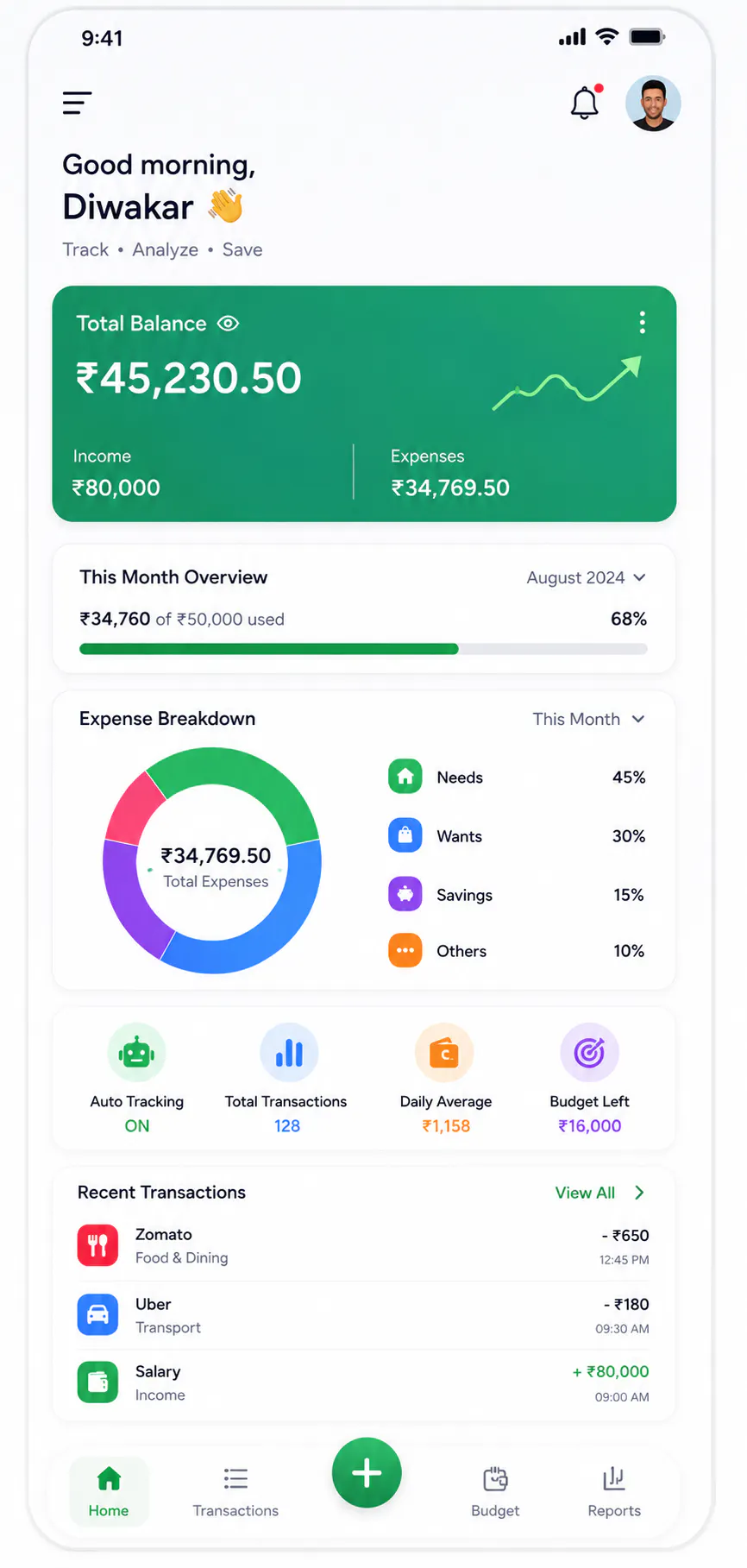Switch to the Reports tab
Screen dimensions: 747x1568
(x=614, y=1492)
